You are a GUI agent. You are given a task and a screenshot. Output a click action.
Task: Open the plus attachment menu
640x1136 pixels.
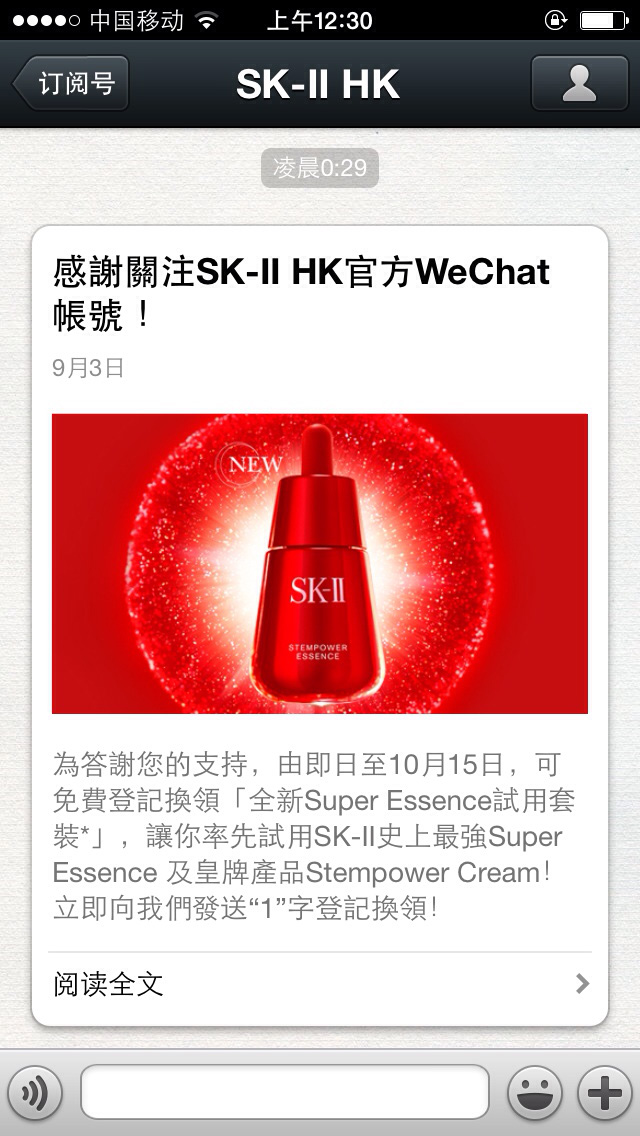606,1093
